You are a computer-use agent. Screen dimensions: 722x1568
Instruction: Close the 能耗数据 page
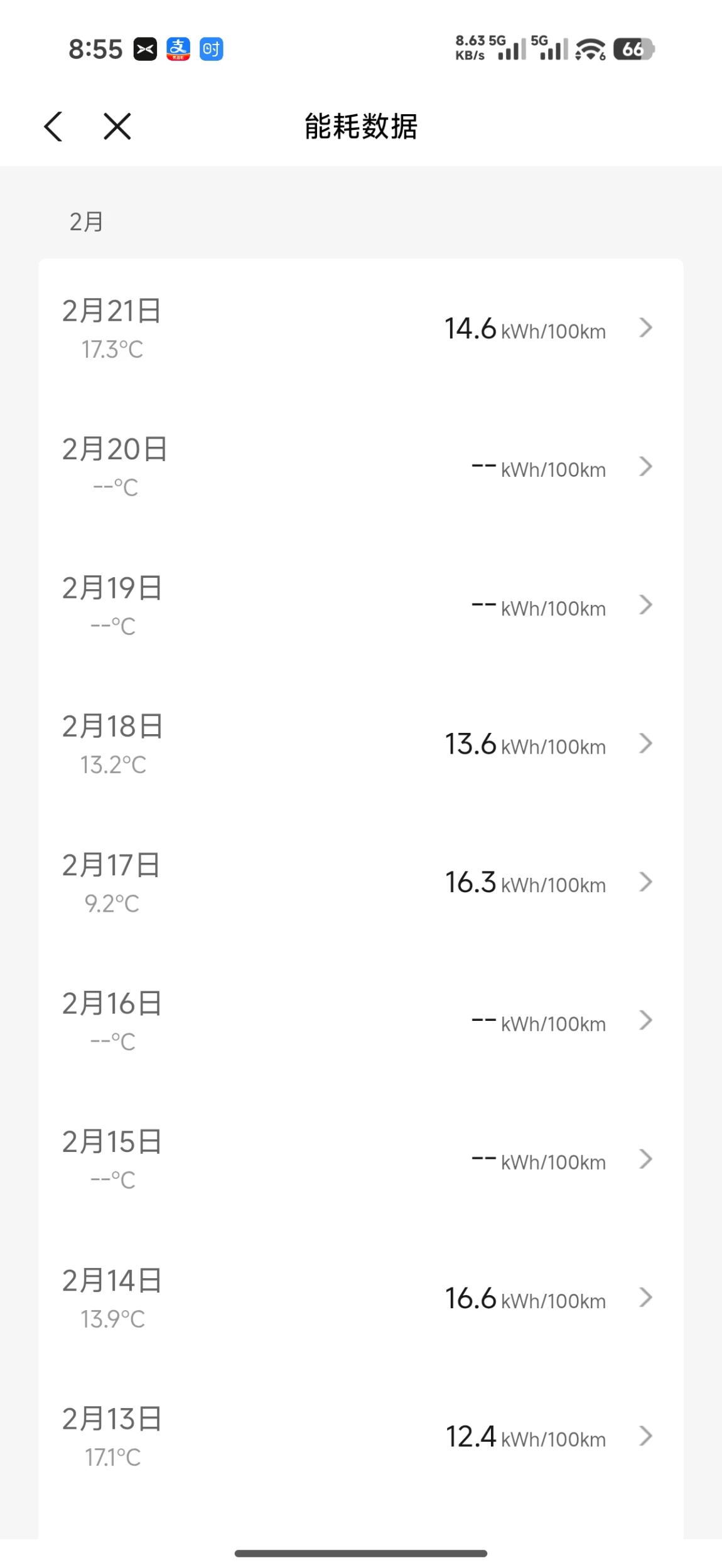pyautogui.click(x=117, y=126)
